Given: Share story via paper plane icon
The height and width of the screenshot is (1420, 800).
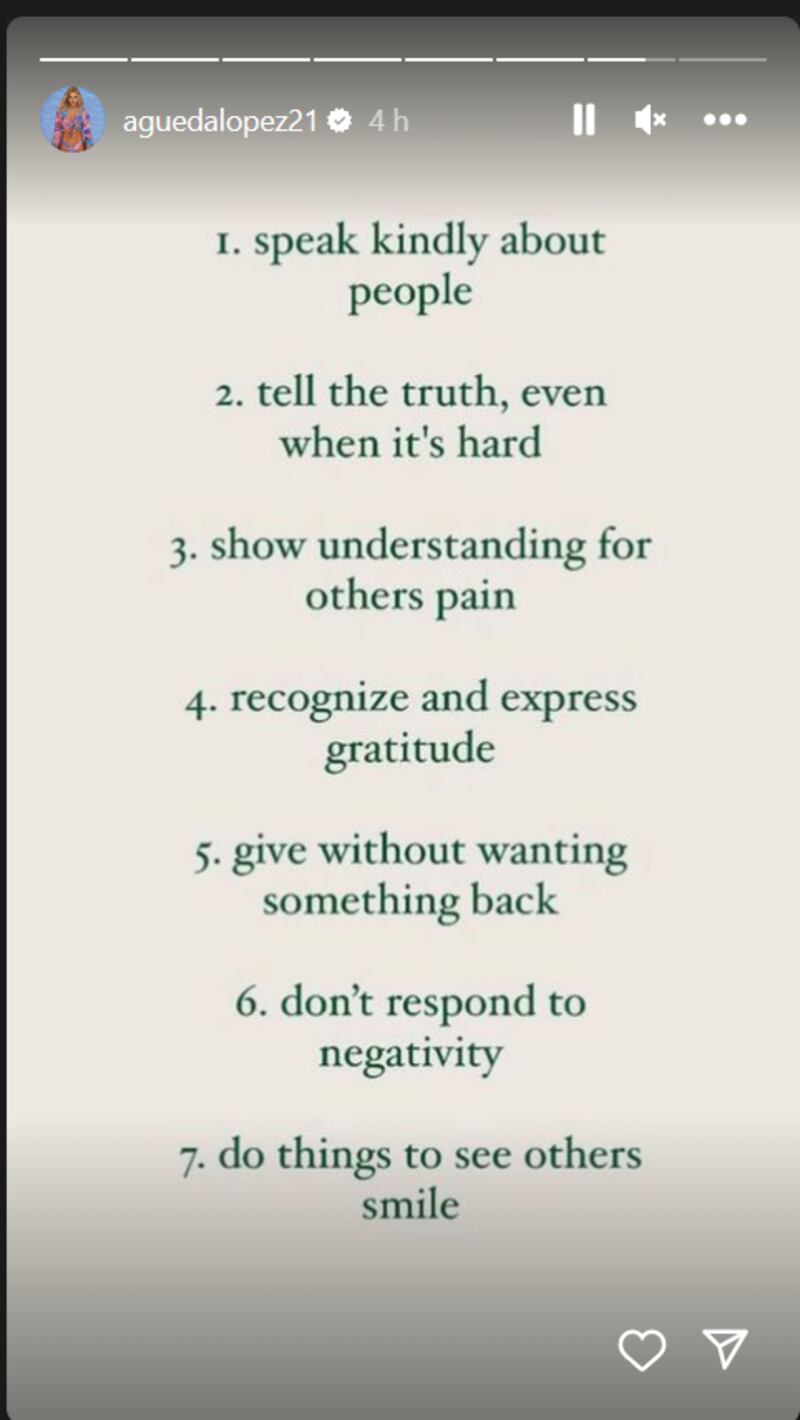Looking at the screenshot, I should tap(724, 1349).
